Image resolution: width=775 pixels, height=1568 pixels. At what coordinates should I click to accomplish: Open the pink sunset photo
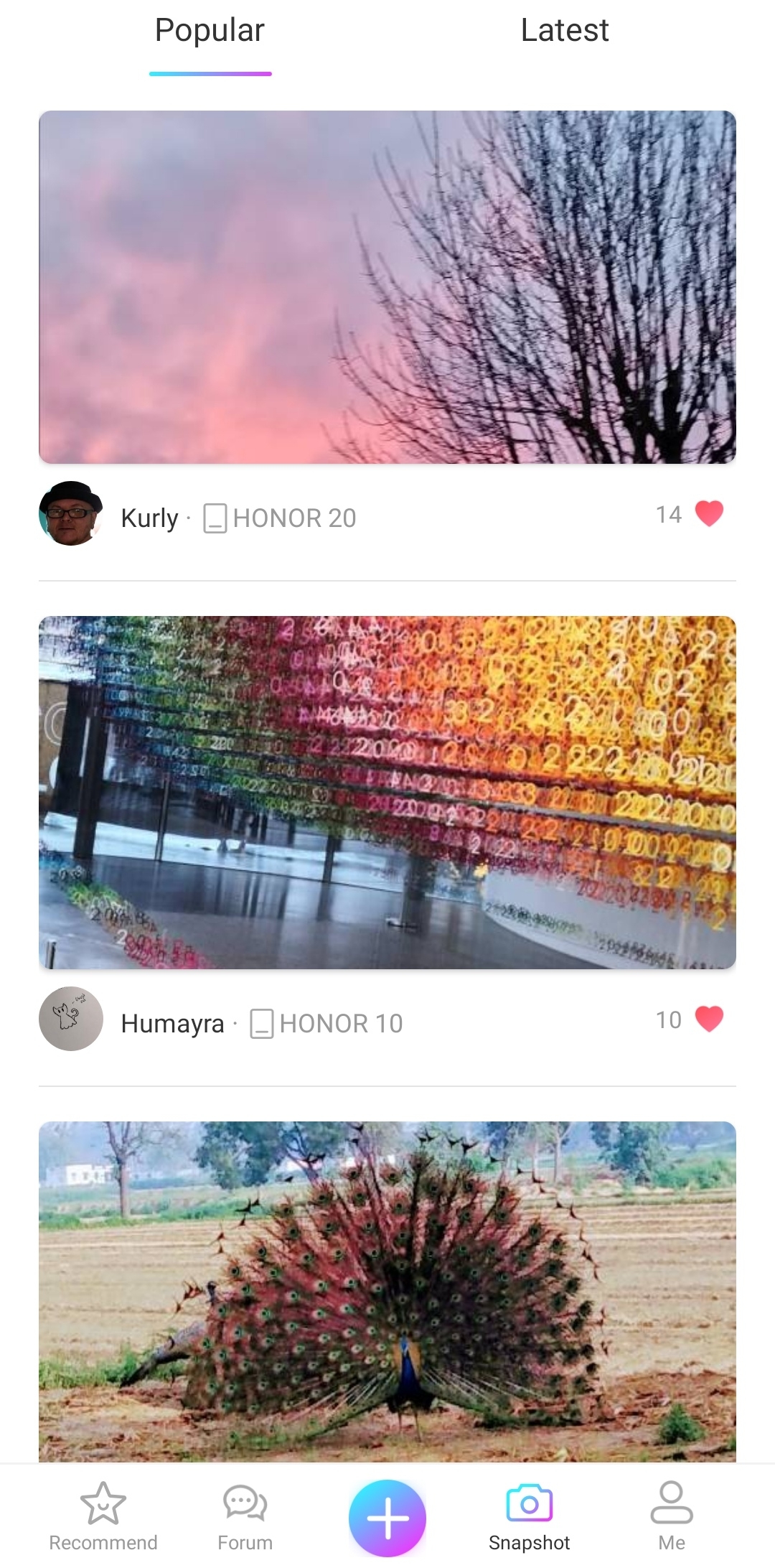click(387, 286)
